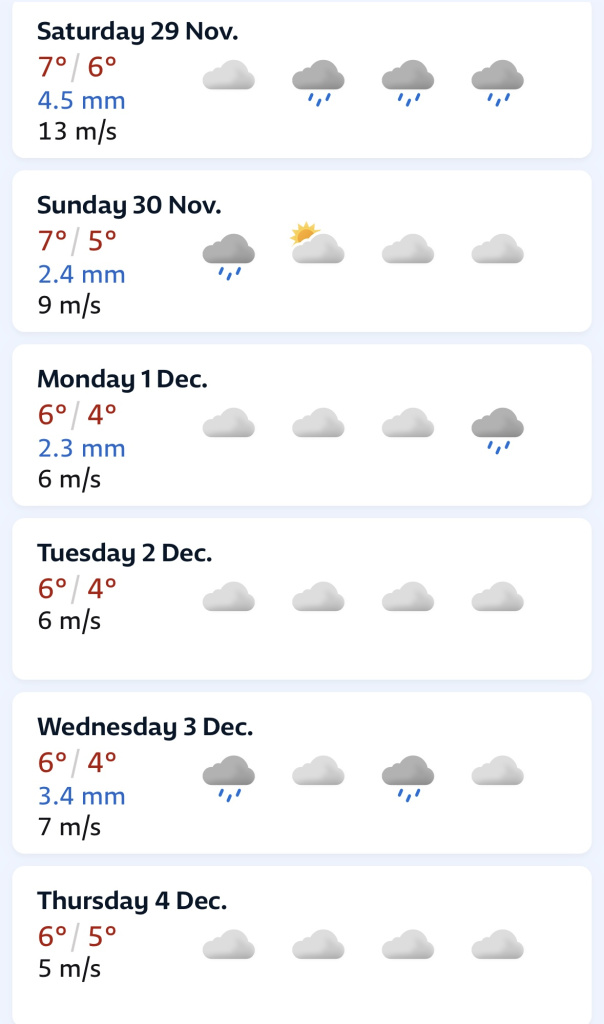Tap the Thursday 4 Dec. forecast card
This screenshot has width=604, height=1024.
click(x=302, y=945)
